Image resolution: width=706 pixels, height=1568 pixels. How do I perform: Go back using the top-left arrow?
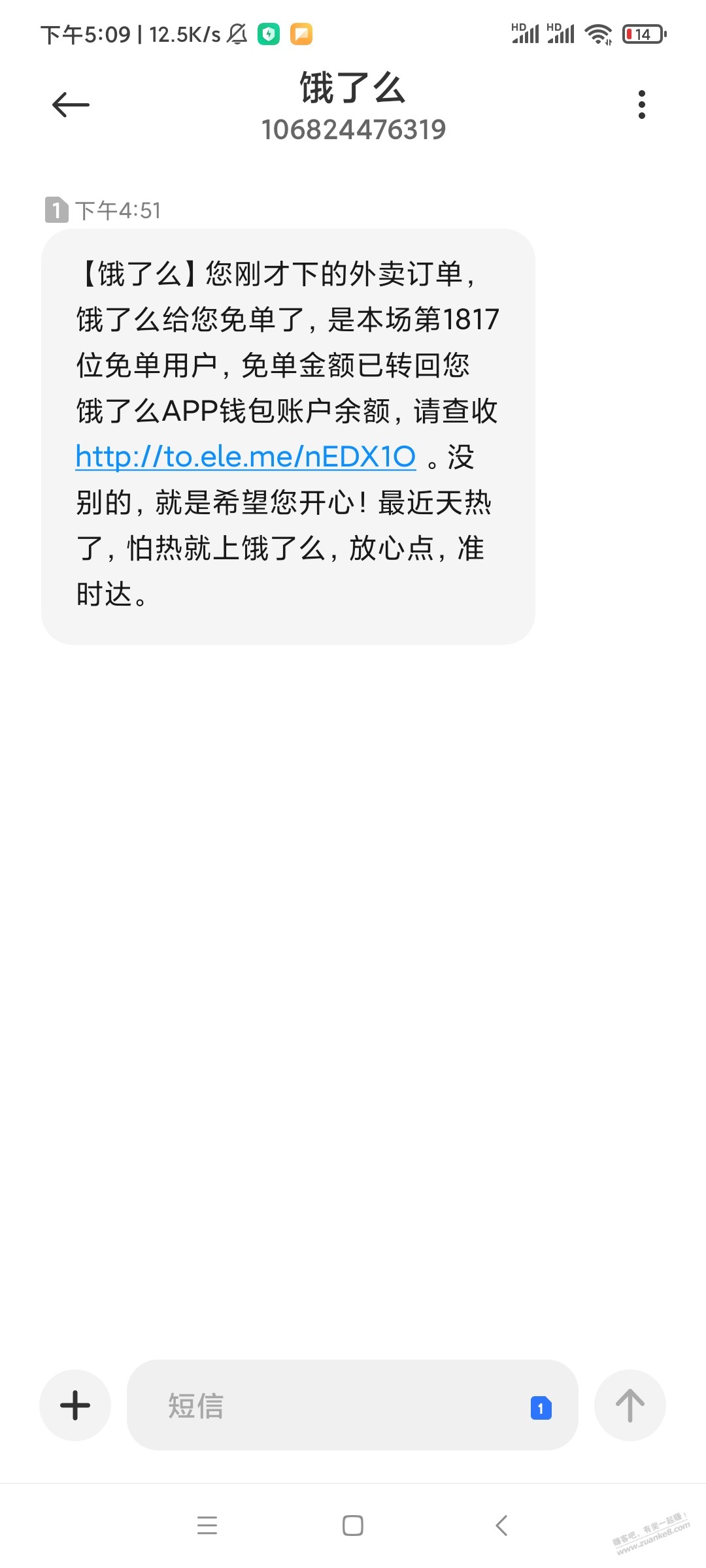pyautogui.click(x=71, y=105)
